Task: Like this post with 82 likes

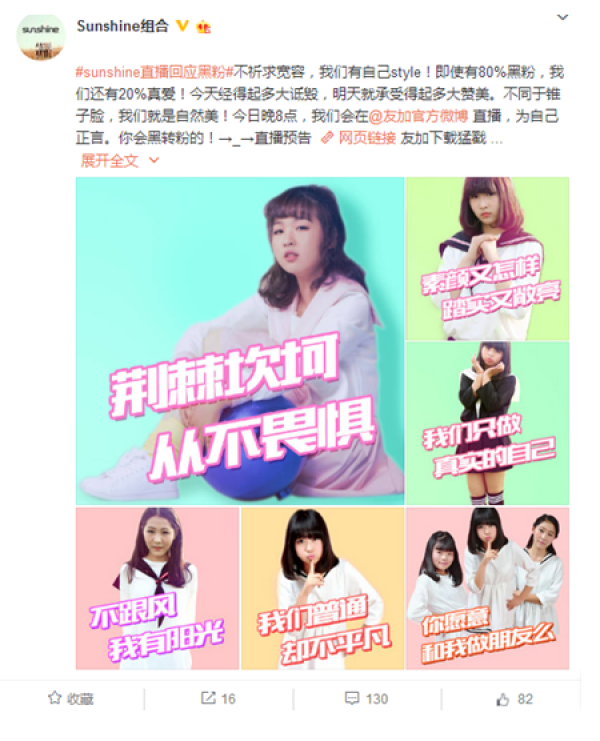Action: [514, 699]
